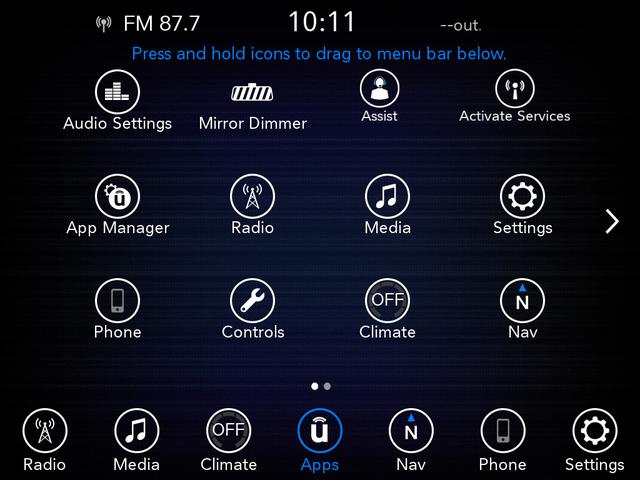Open Settings from the apps grid
The height and width of the screenshot is (480, 640).
coord(522,197)
